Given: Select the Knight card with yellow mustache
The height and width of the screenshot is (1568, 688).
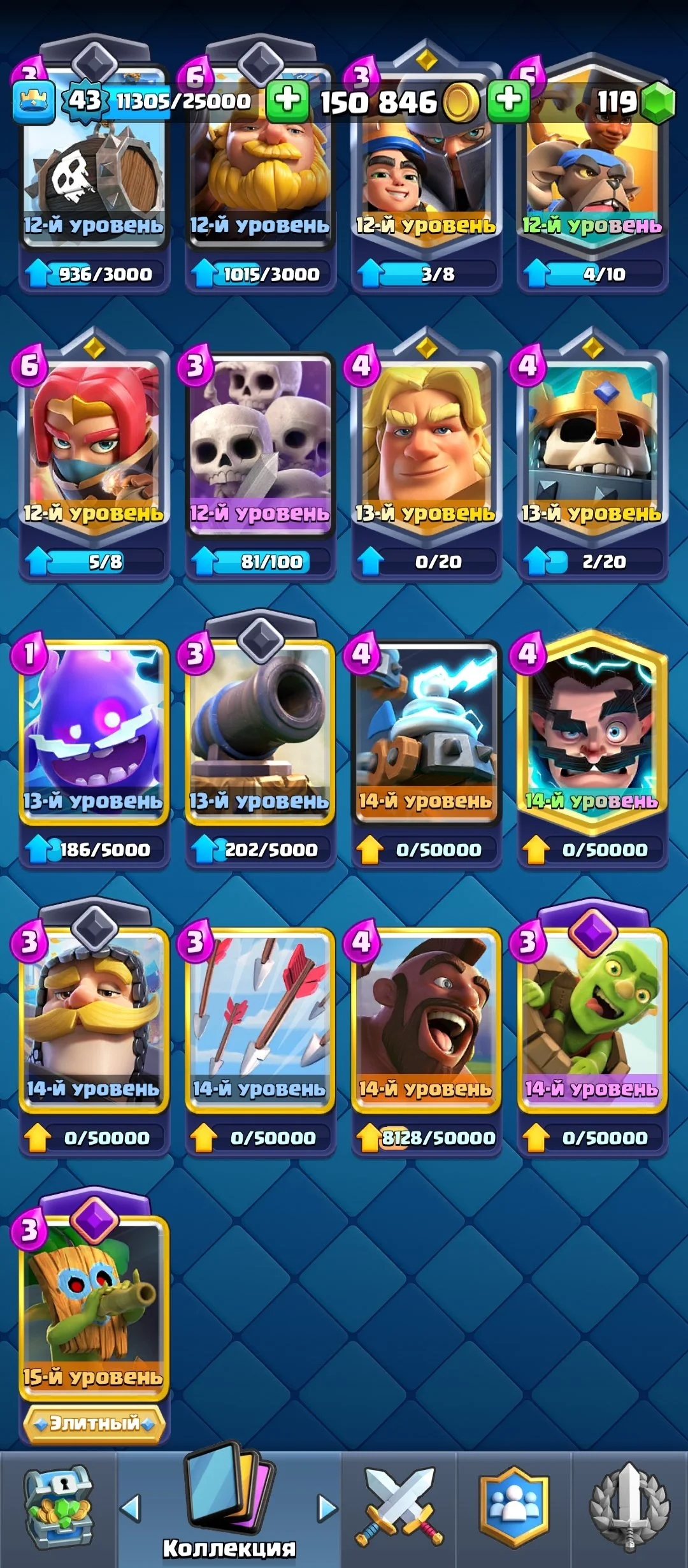Looking at the screenshot, I should click(x=94, y=1020).
